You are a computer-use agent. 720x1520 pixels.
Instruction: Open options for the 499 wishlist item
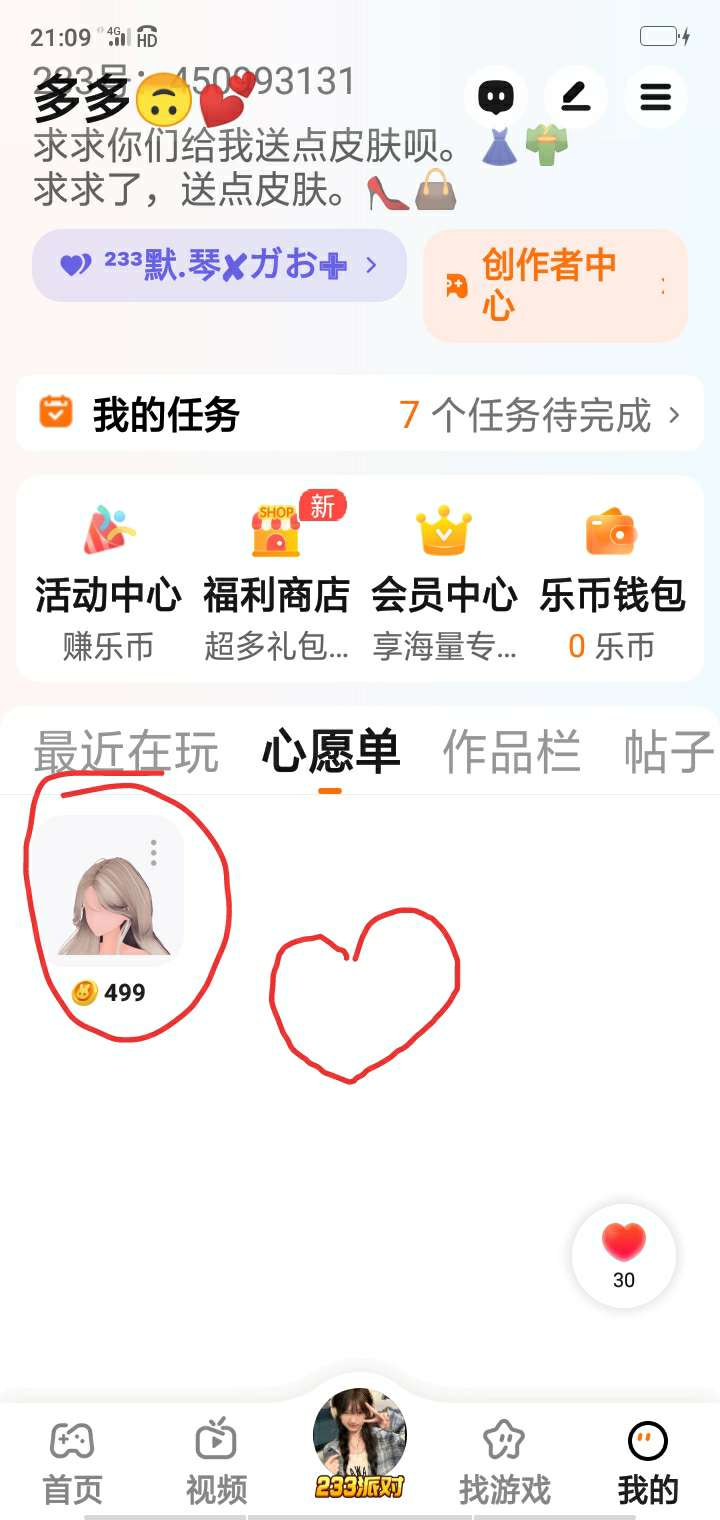pyautogui.click(x=153, y=853)
